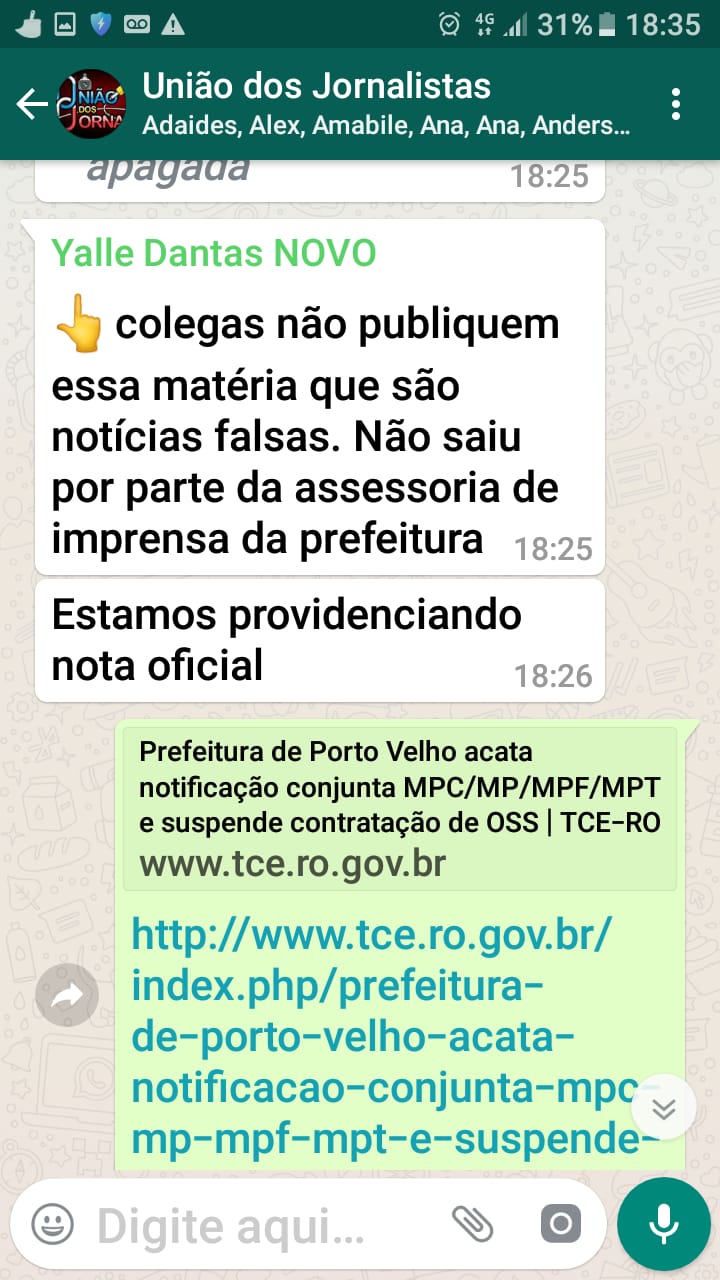This screenshot has height=1280, width=720.
Task: Tap the microphone voice message button
Action: click(x=664, y=1223)
